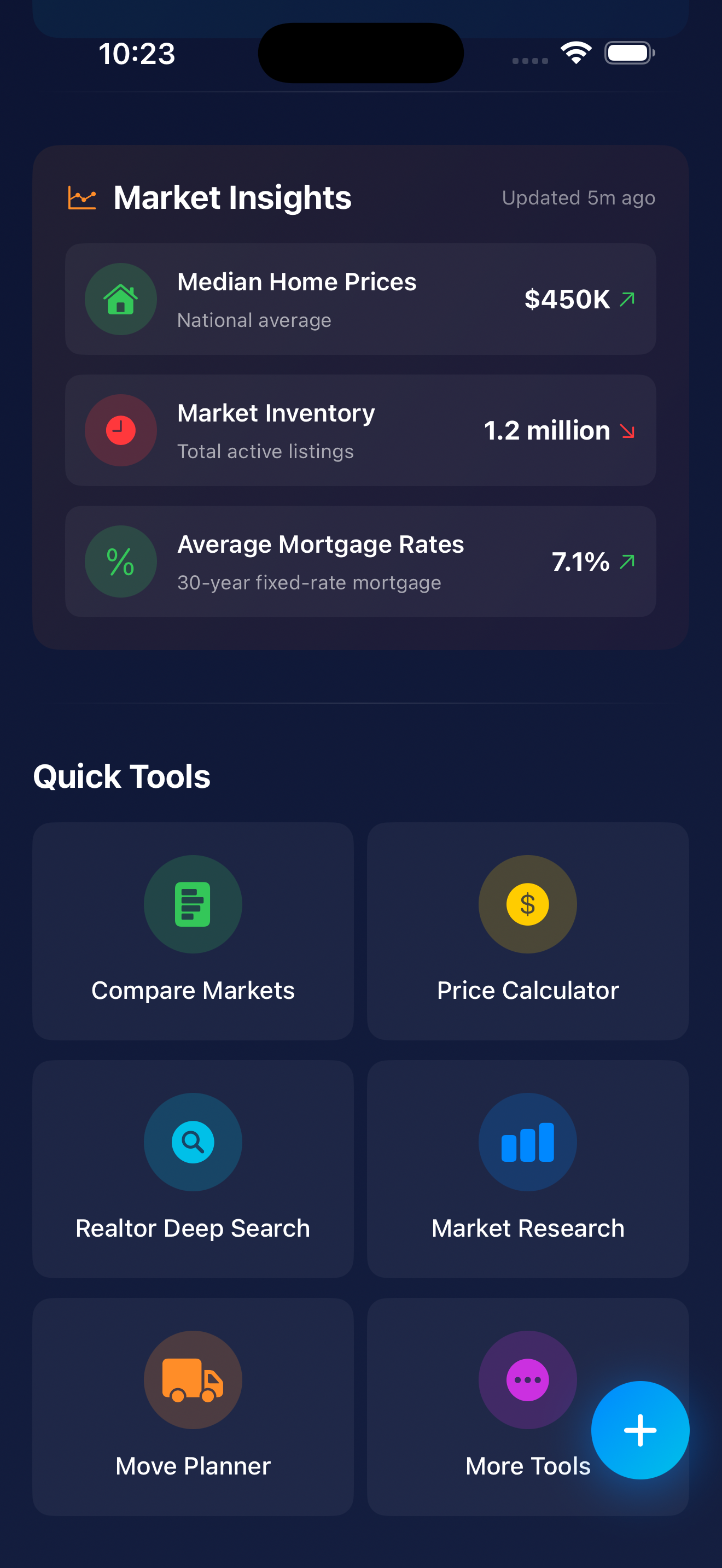Tap the Updated 5m ago label
This screenshot has width=722, height=1568.
pyautogui.click(x=578, y=197)
